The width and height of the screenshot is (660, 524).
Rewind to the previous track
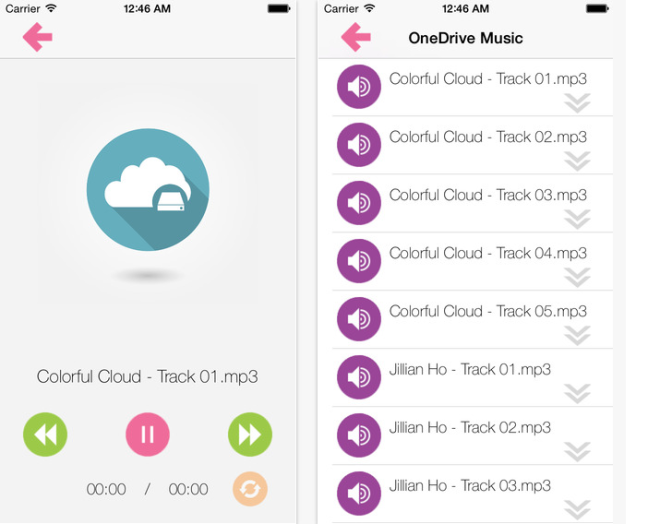[x=45, y=434]
